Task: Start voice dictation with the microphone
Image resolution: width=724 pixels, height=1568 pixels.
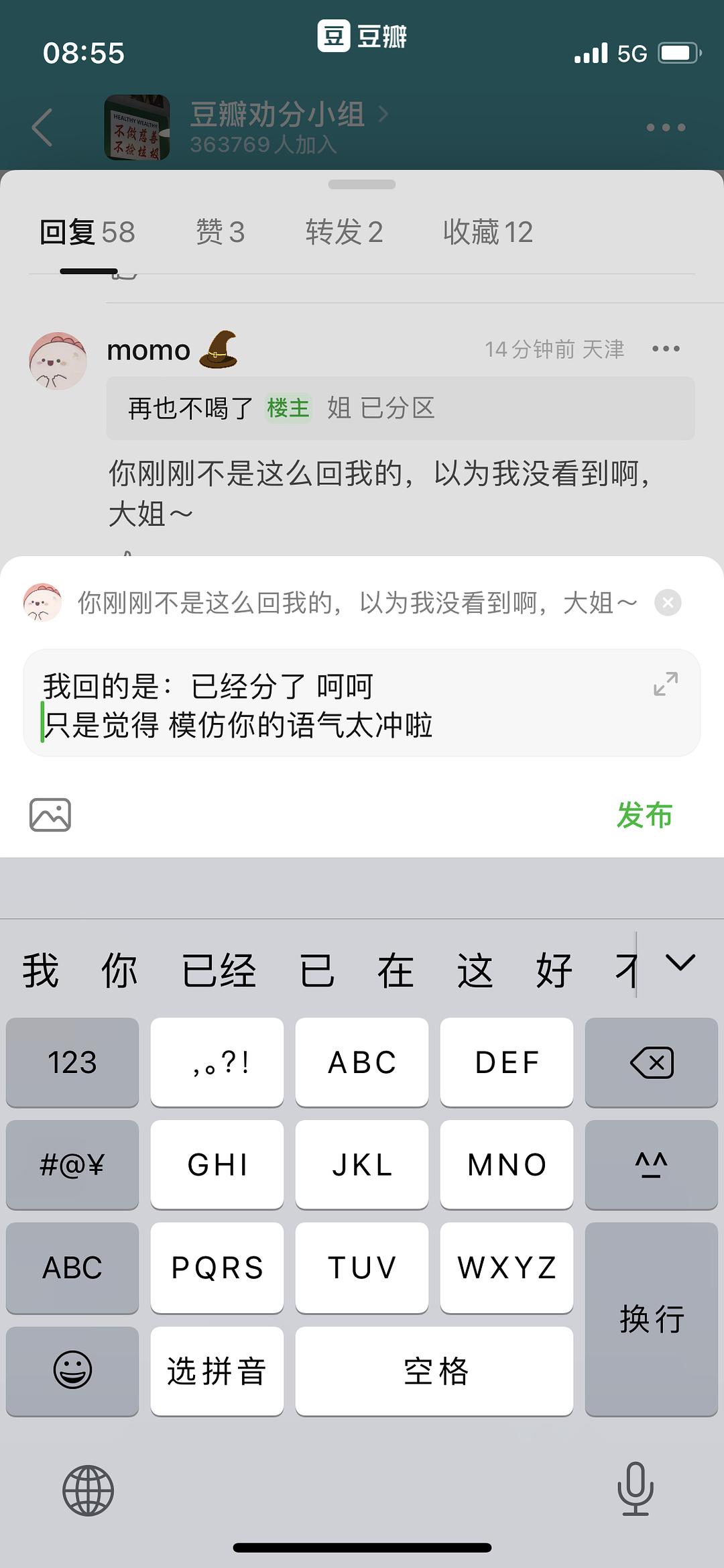Action: click(634, 1489)
